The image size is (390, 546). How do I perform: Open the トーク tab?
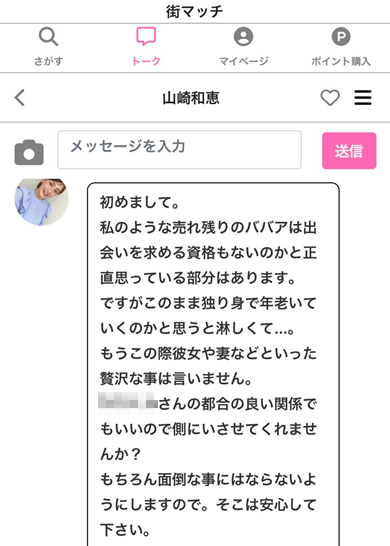146,47
